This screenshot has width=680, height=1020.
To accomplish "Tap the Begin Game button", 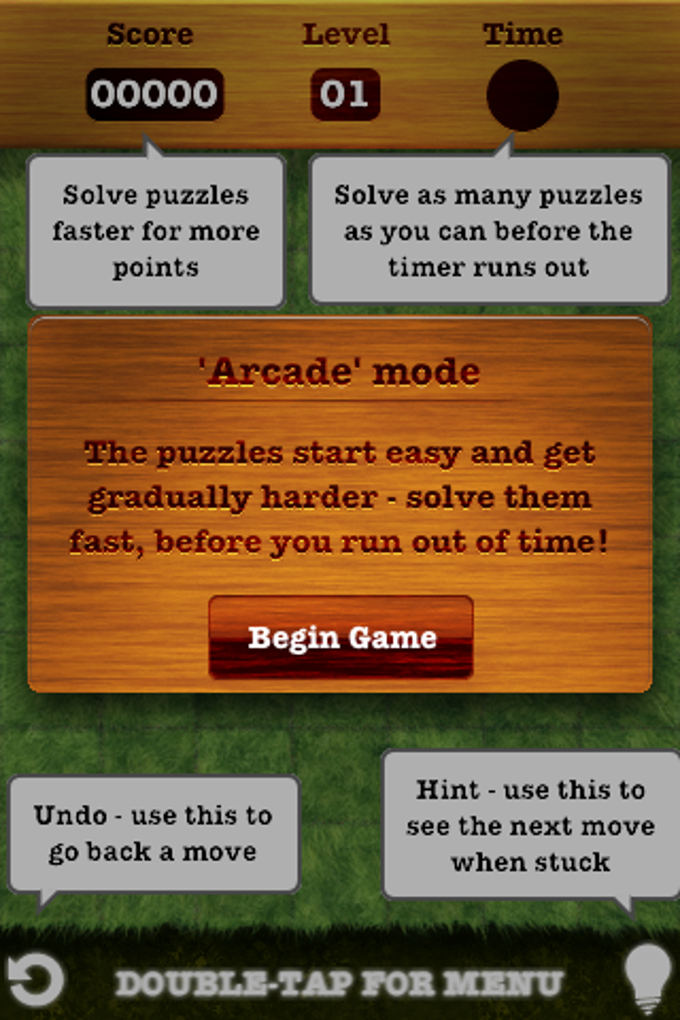I will [341, 637].
